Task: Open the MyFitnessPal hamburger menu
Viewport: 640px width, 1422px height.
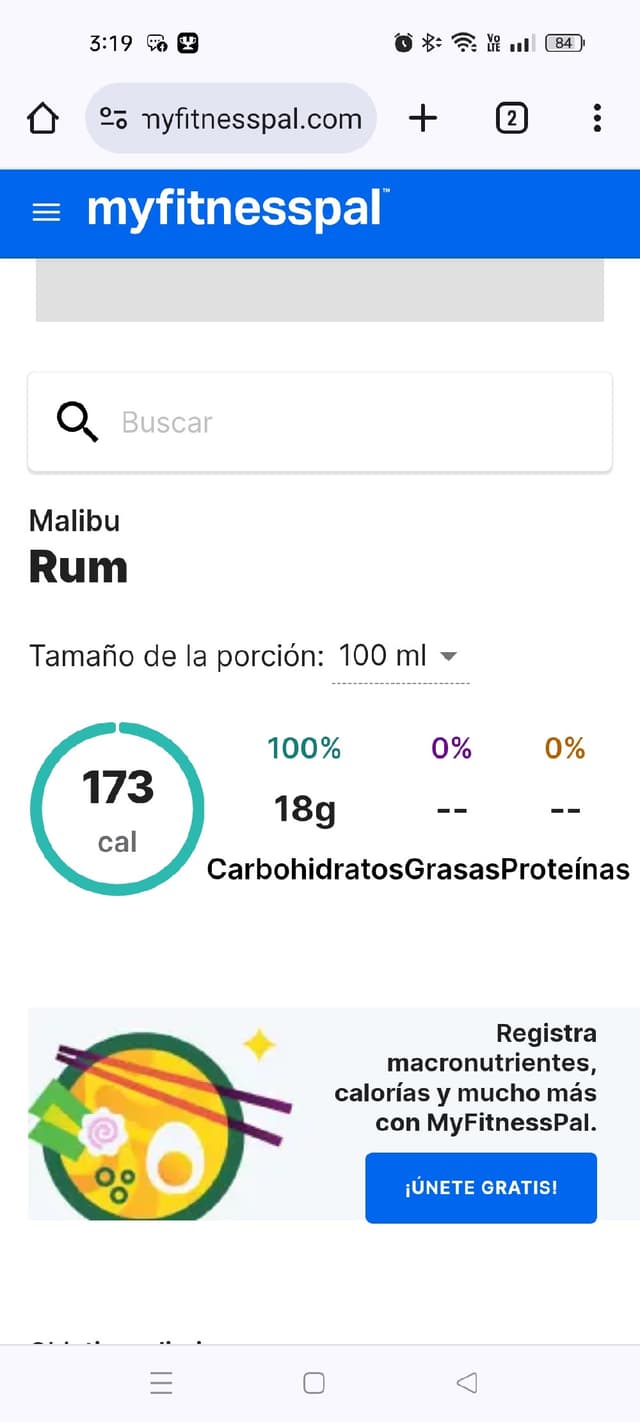Action: tap(46, 213)
